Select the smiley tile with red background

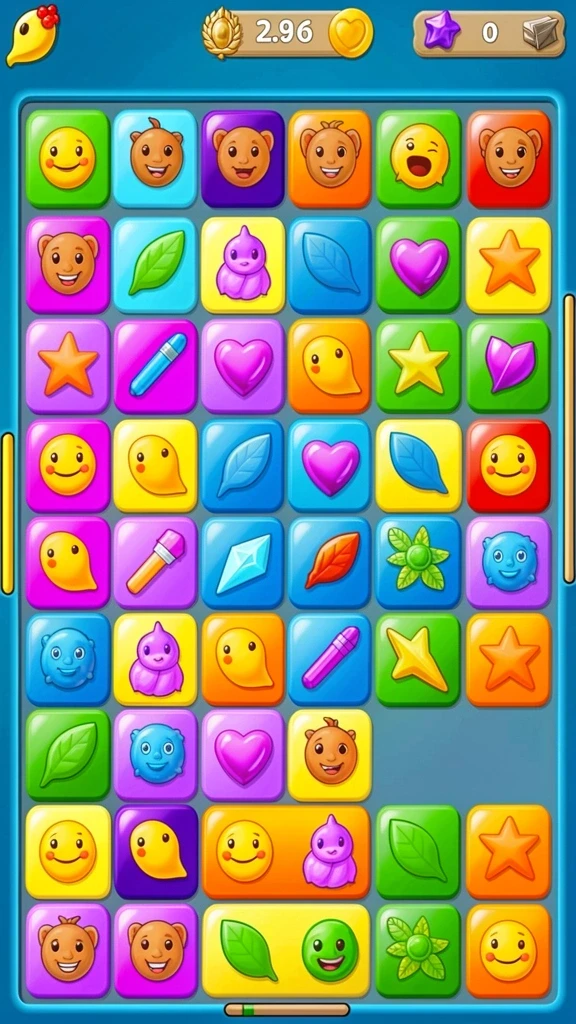click(509, 466)
